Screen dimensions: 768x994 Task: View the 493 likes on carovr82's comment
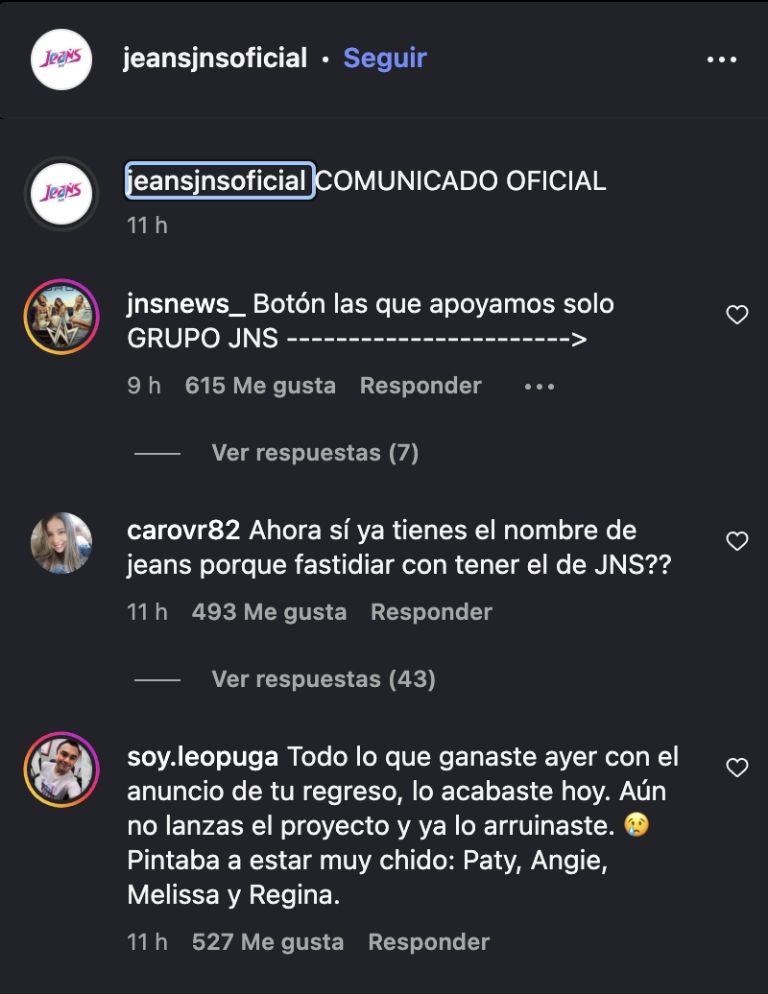click(269, 612)
